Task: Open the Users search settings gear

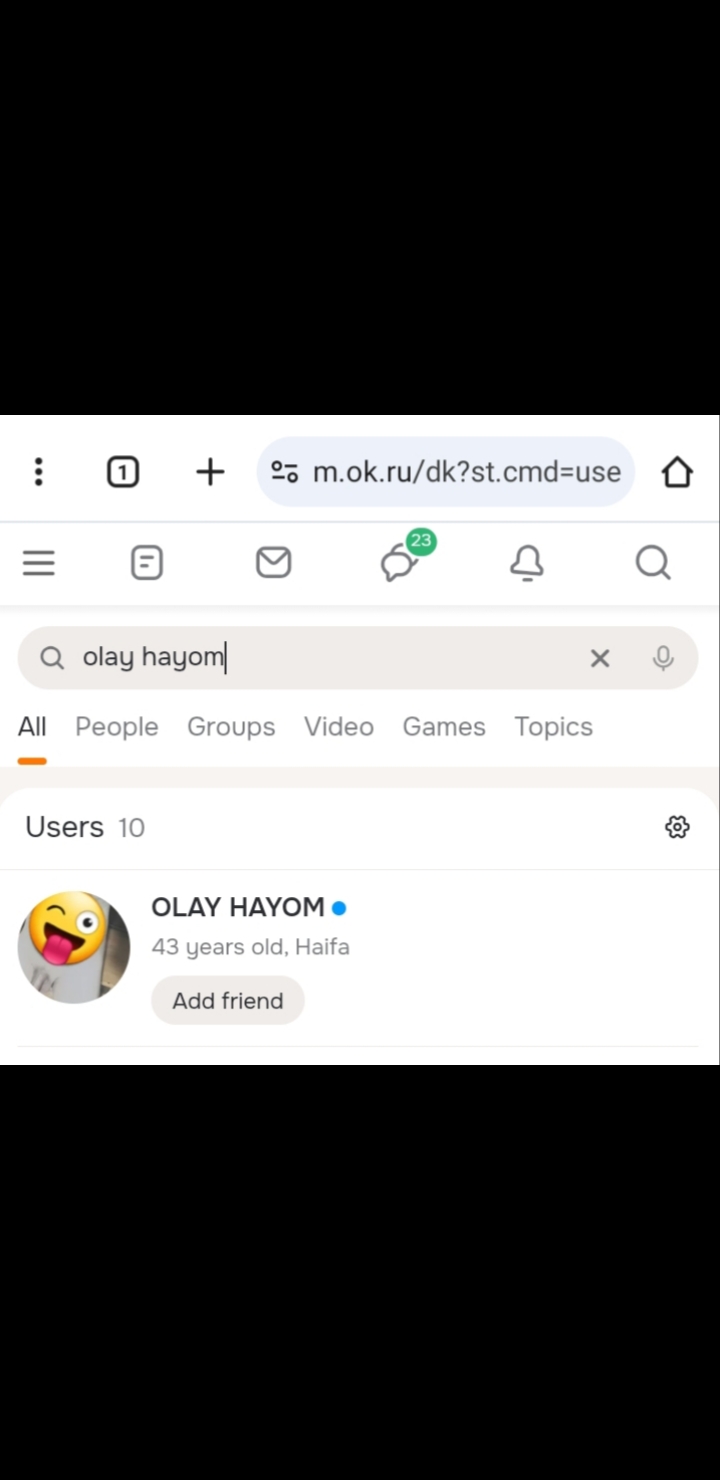Action: click(678, 827)
